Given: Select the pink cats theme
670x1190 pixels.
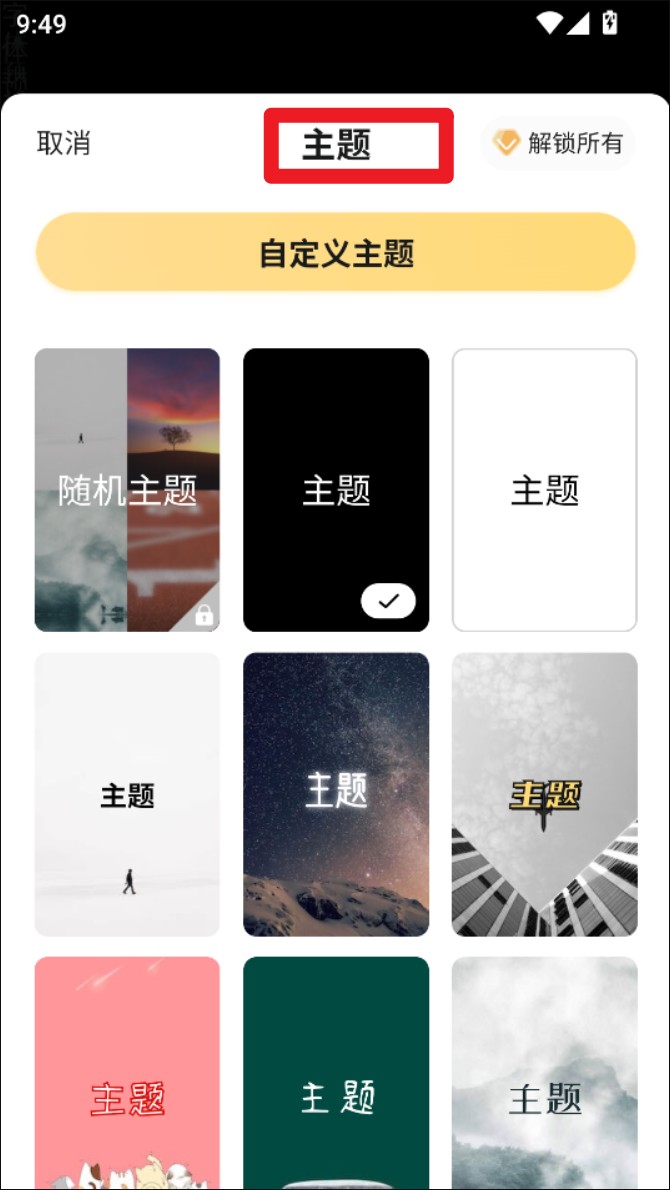Looking at the screenshot, I should pos(127,1073).
